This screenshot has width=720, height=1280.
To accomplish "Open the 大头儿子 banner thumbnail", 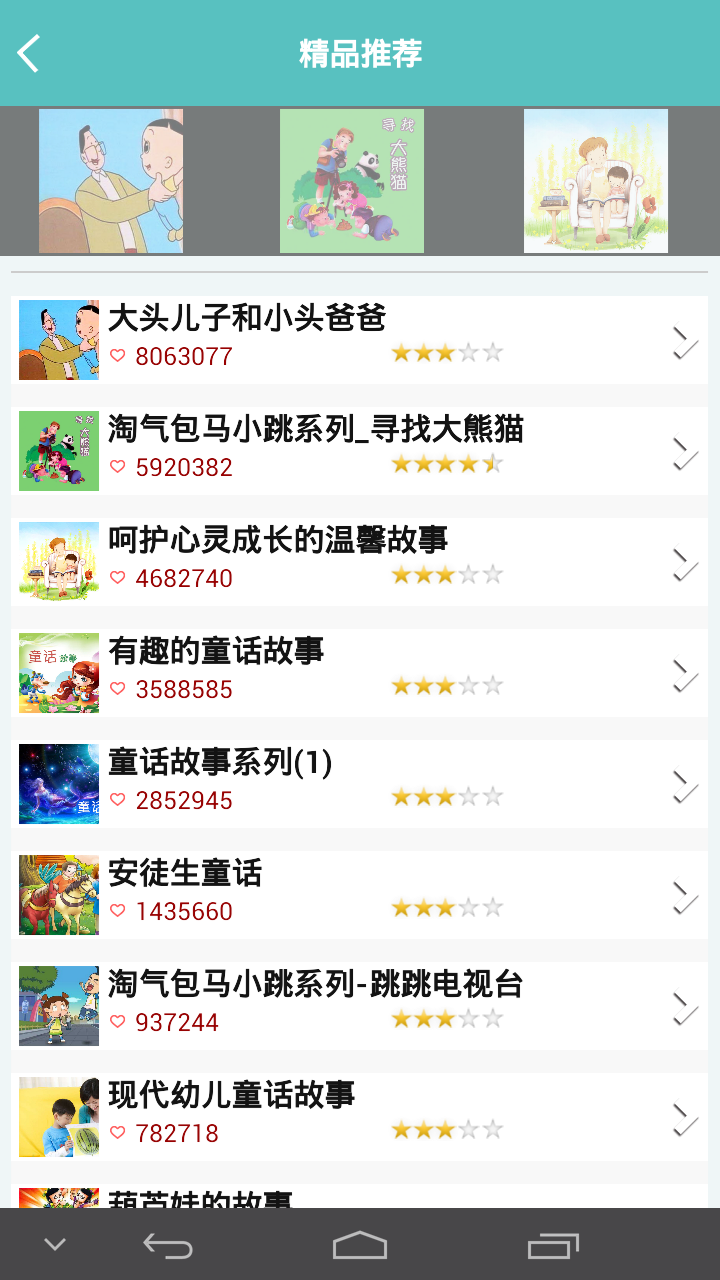I will tap(111, 181).
